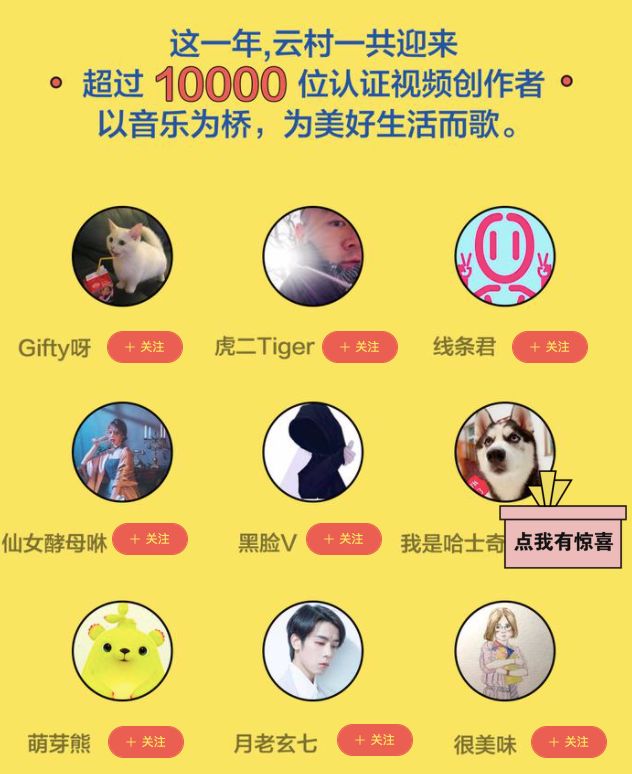The image size is (632, 774).
Task: Follow 萌芽熊
Action: (145, 742)
